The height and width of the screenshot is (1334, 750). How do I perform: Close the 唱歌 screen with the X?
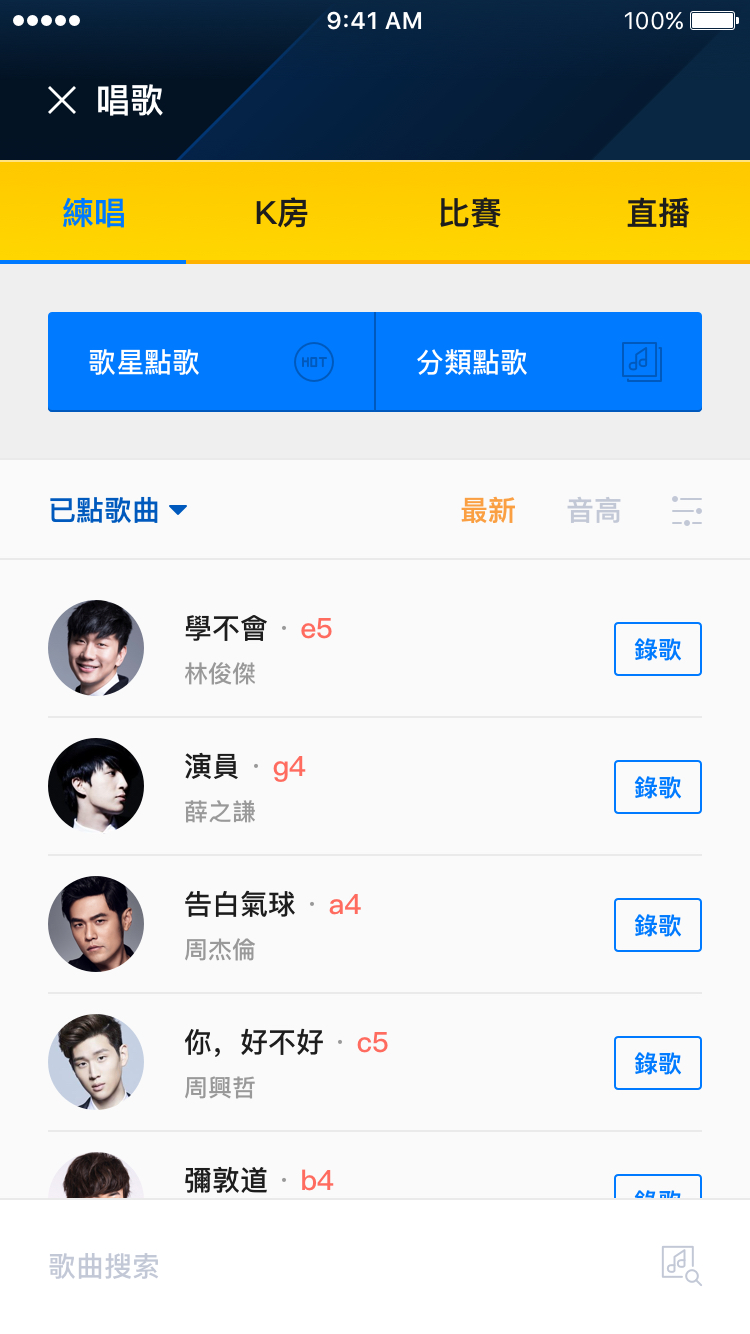click(x=62, y=100)
